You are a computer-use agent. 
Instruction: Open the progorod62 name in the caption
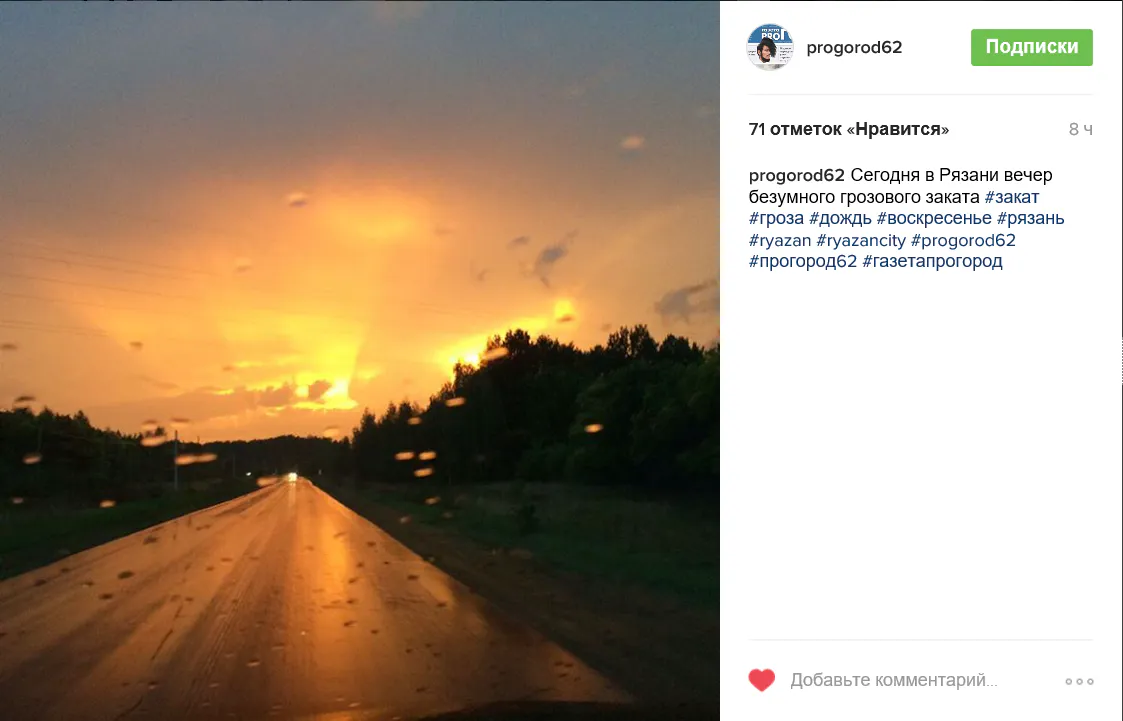[796, 175]
